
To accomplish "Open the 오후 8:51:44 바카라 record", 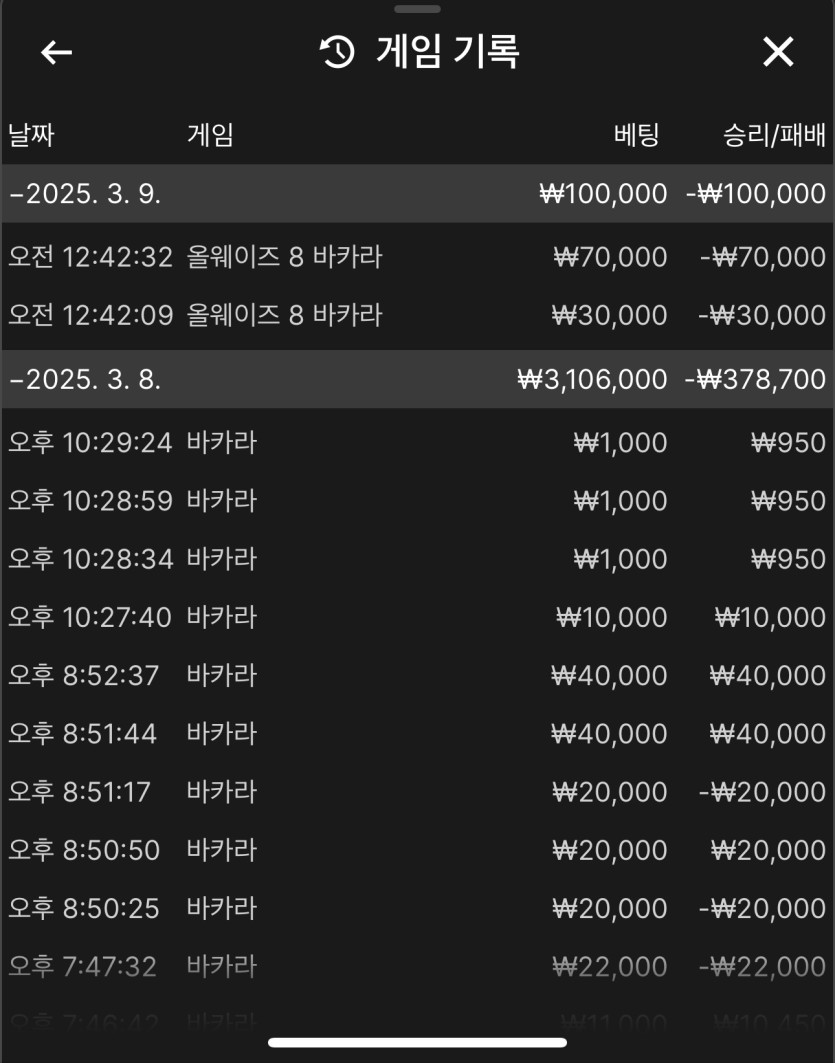I will click(x=416, y=734).
